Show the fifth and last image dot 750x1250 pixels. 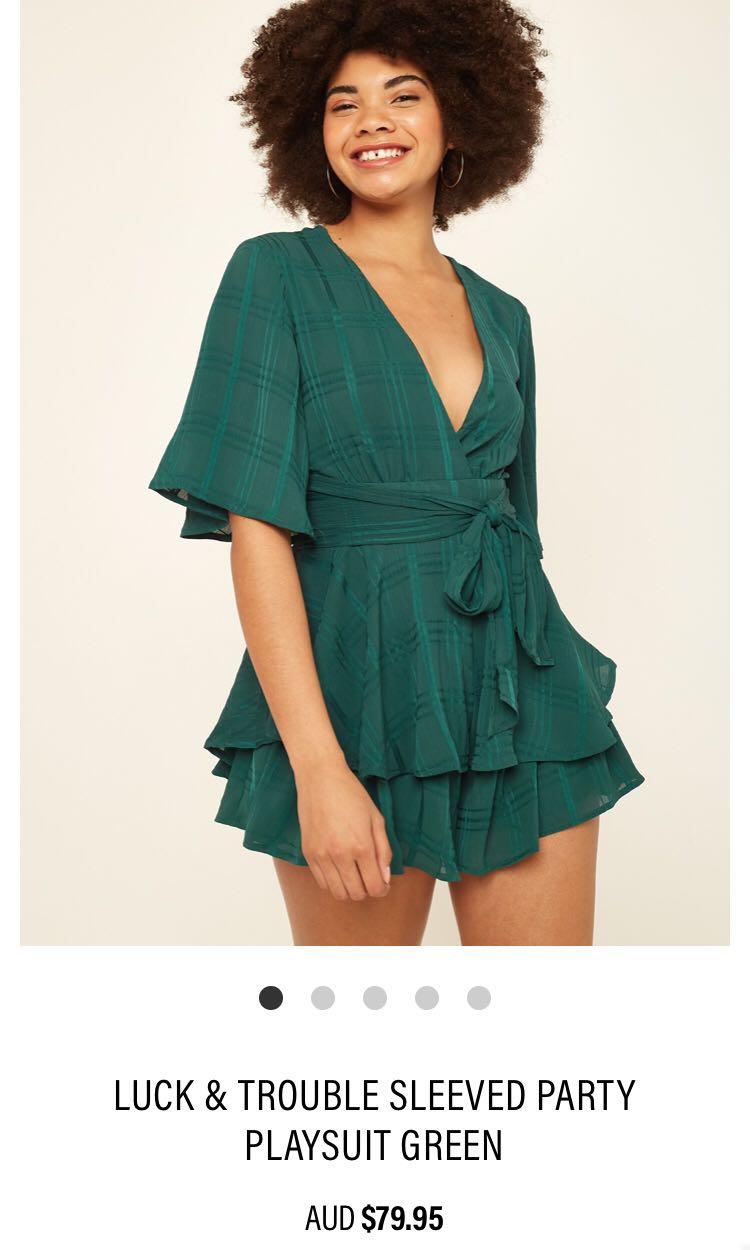[479, 998]
